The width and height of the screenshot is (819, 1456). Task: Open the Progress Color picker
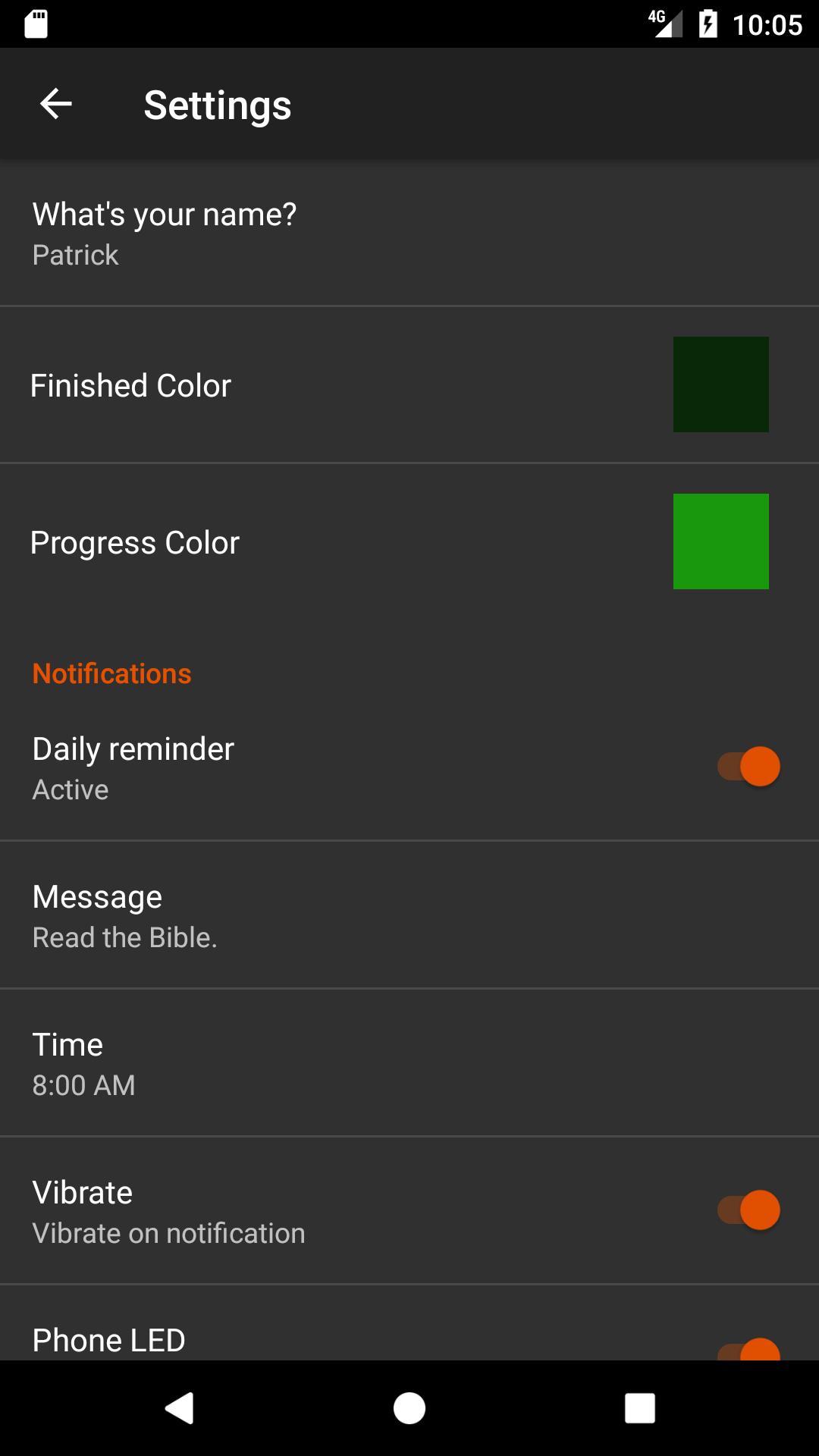point(720,541)
